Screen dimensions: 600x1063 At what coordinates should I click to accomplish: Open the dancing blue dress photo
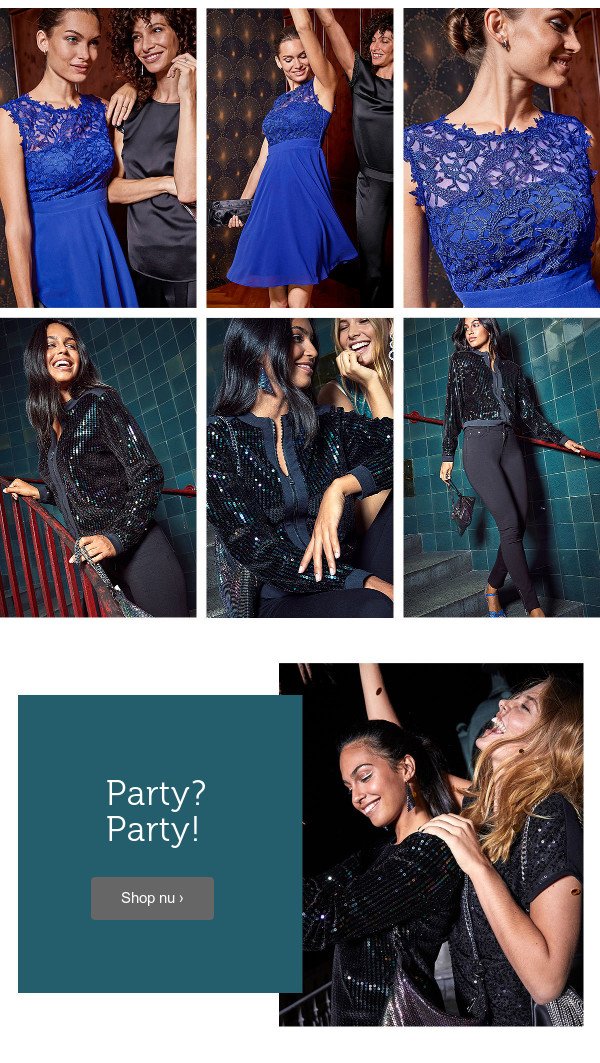299,158
